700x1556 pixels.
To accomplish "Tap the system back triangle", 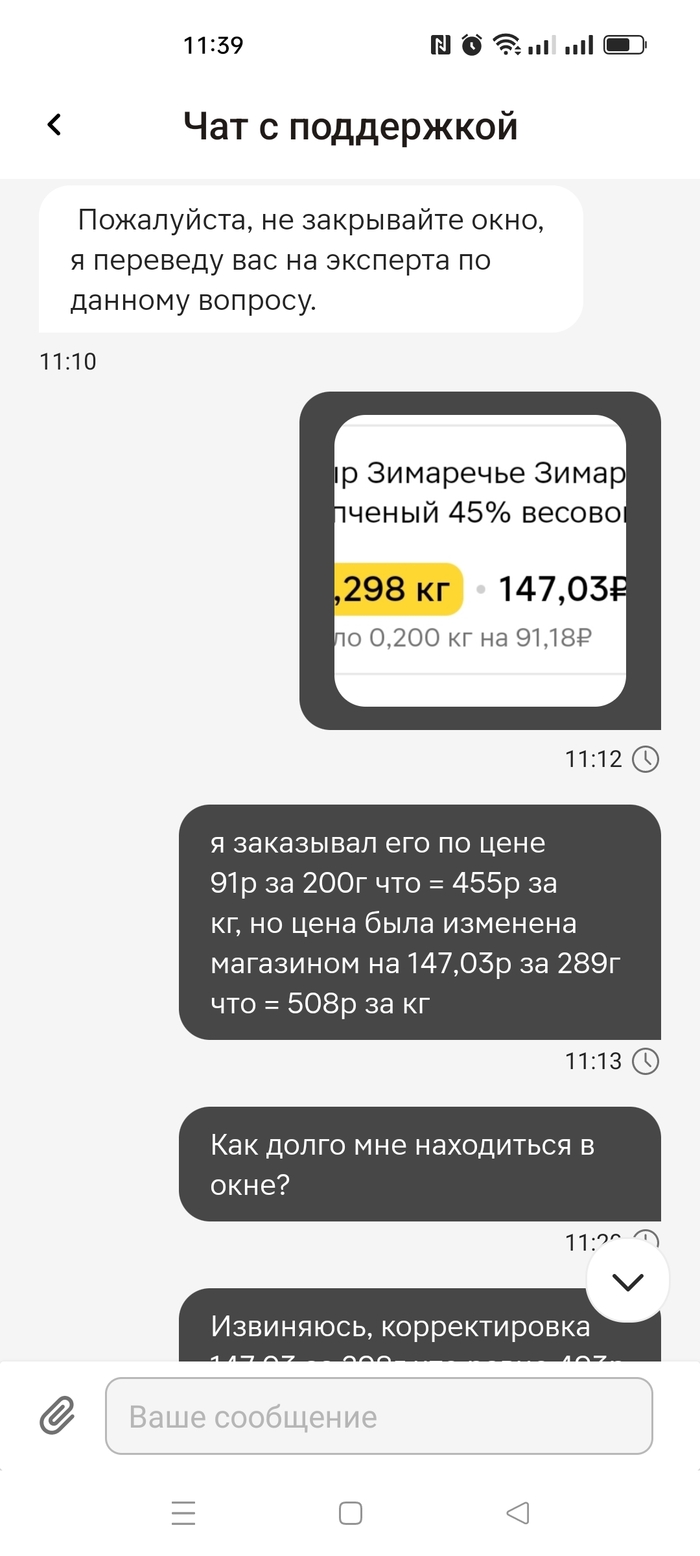I will pyautogui.click(x=517, y=1513).
